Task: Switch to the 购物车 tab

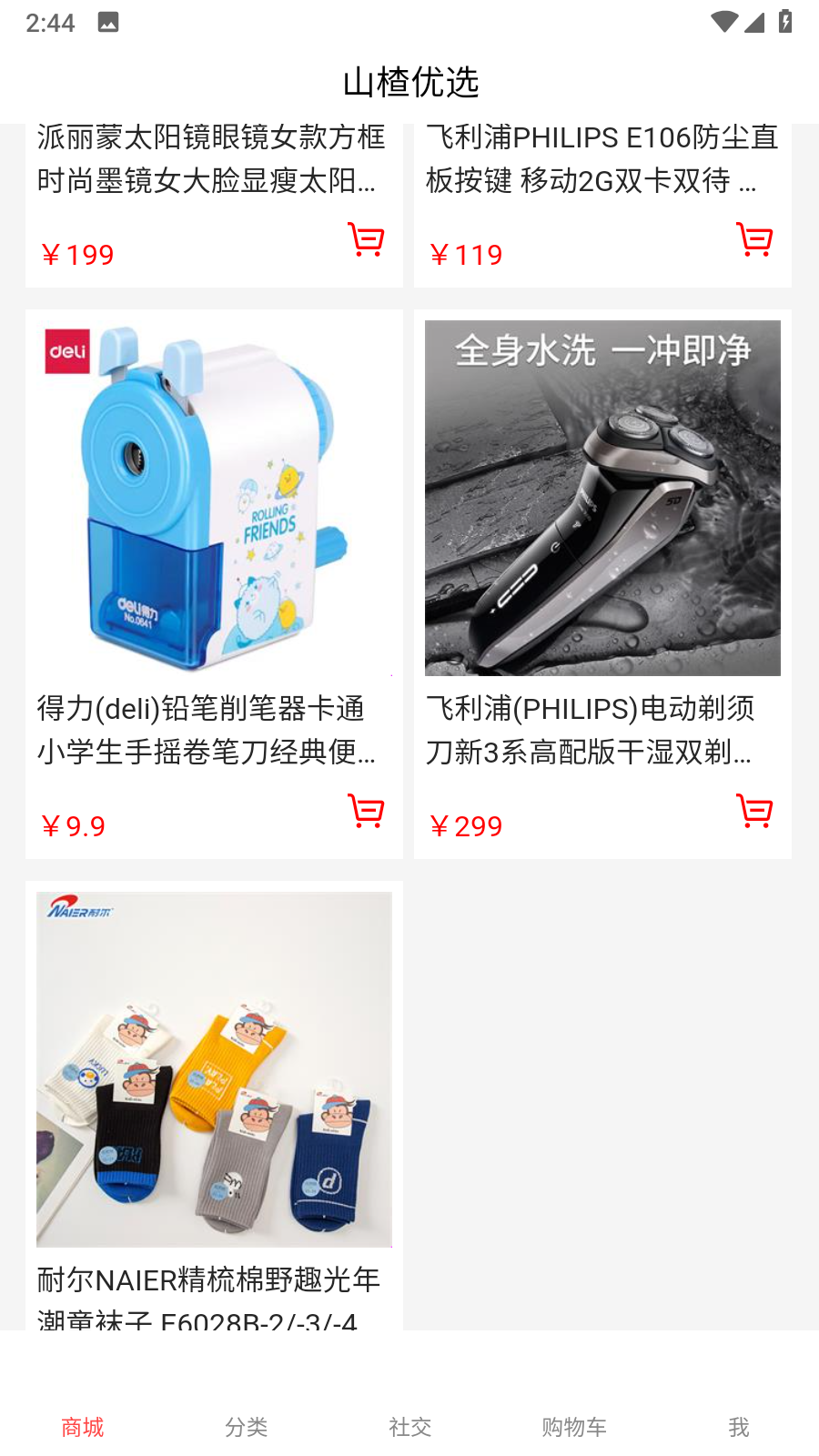Action: tap(573, 1427)
